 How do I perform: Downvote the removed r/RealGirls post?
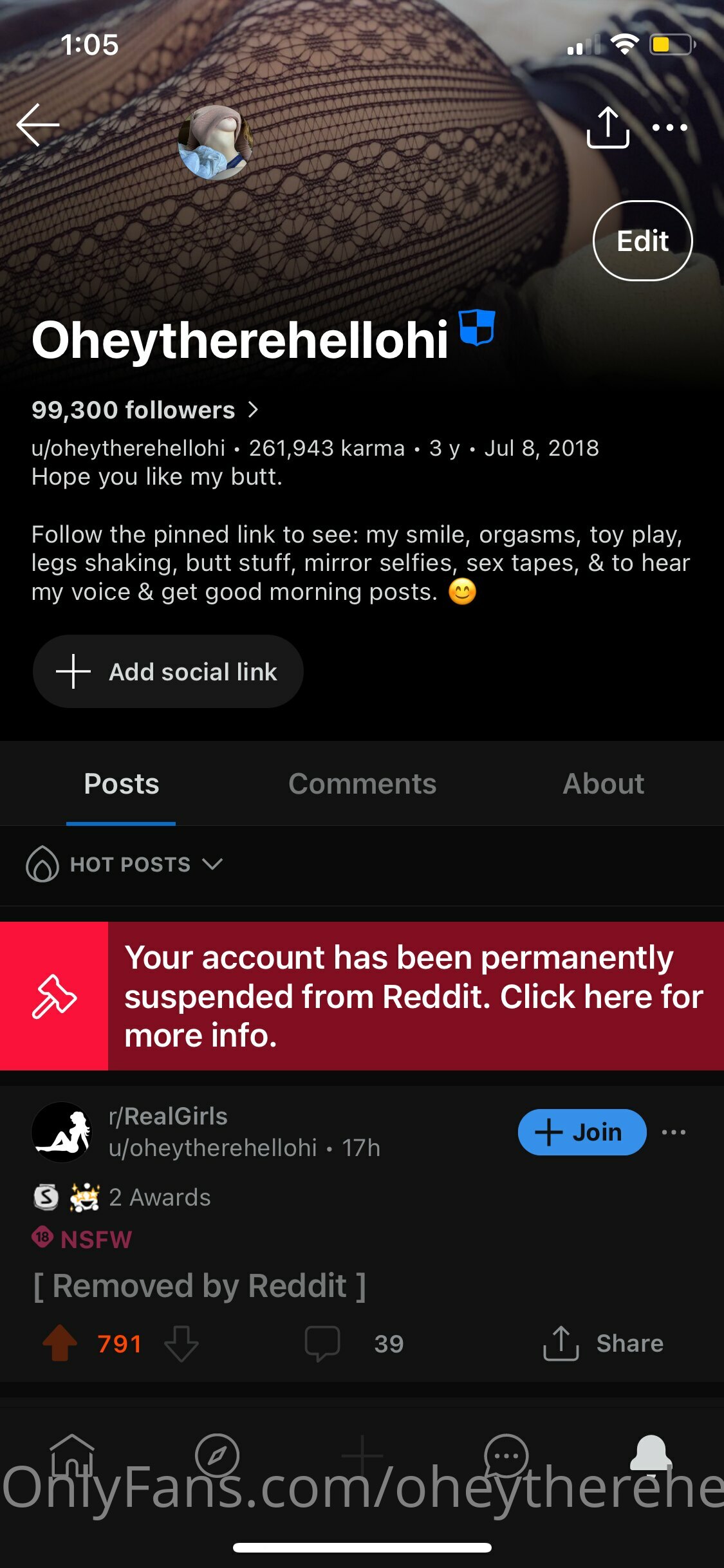(181, 1343)
